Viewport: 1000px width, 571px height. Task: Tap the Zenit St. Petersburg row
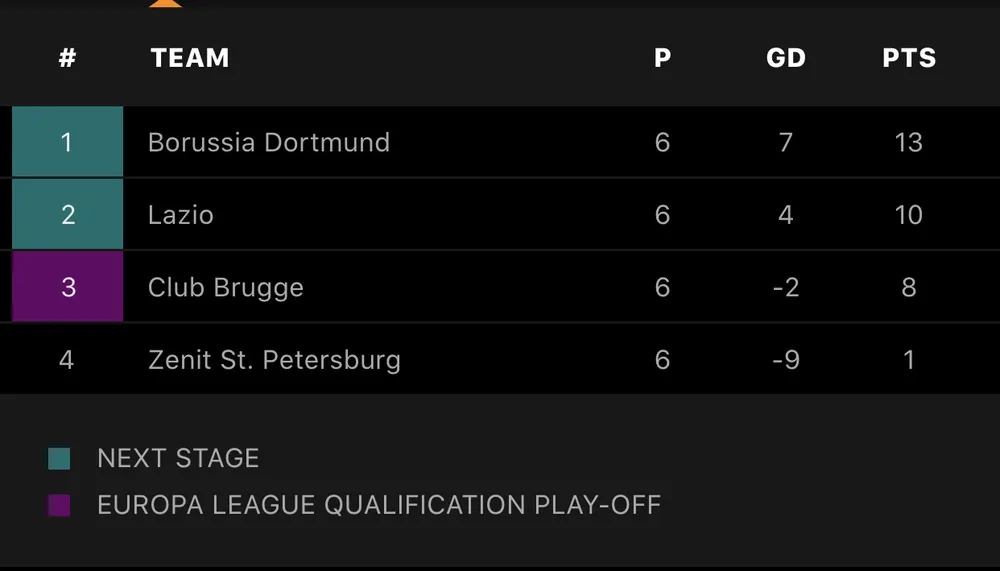[x=274, y=359]
